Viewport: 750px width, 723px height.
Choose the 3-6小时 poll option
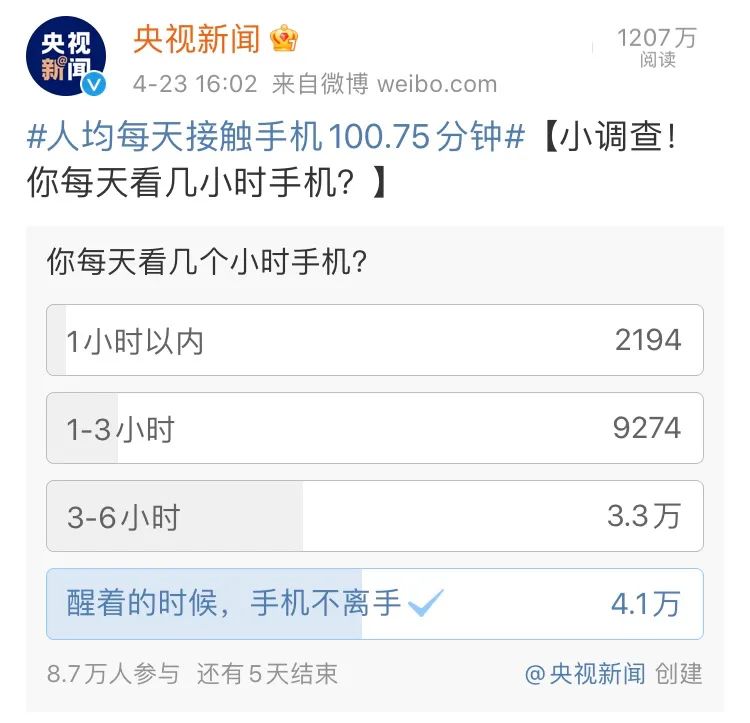375,516
